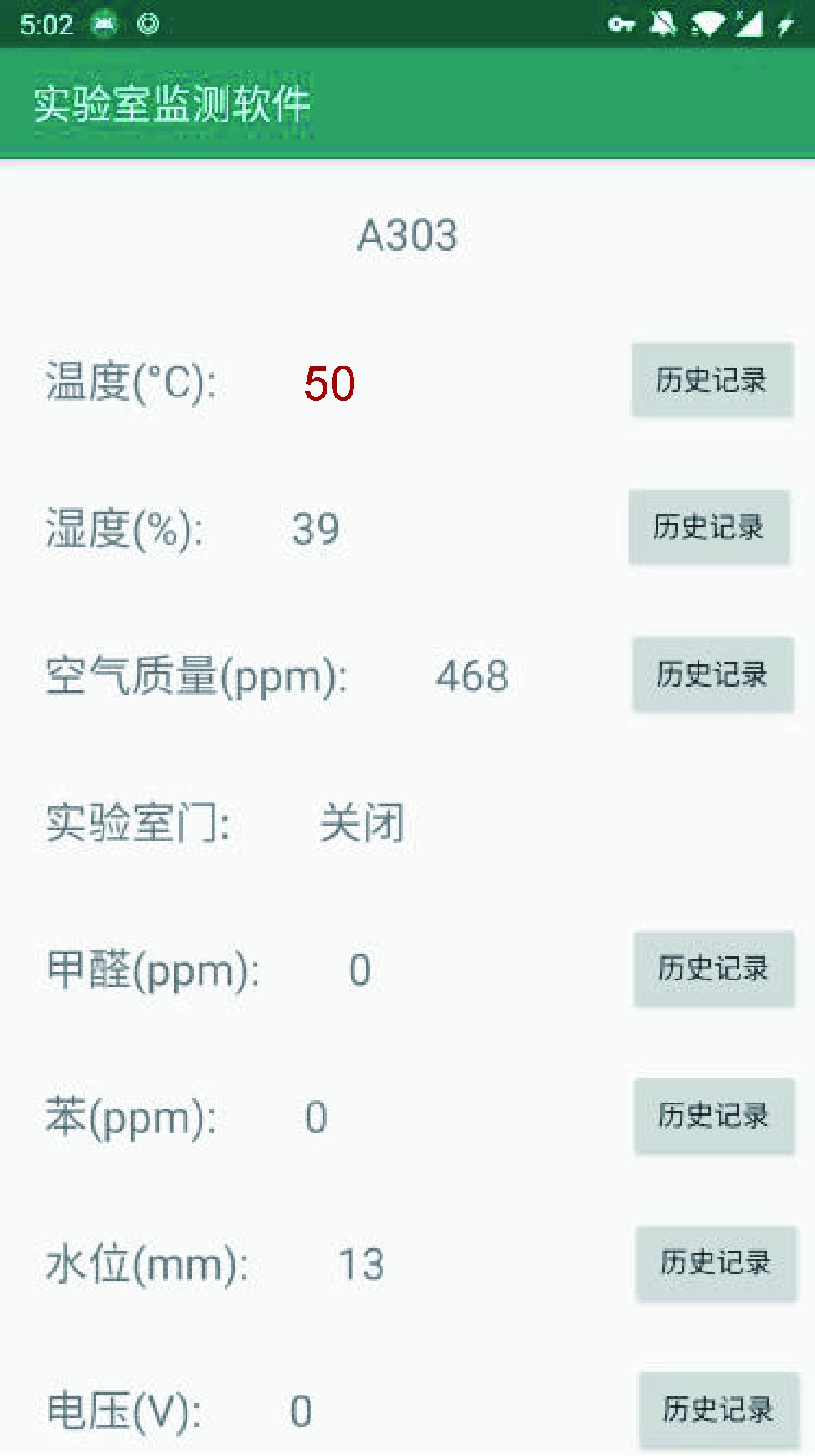The width and height of the screenshot is (815, 1456).
Task: Open 温度 history with its 历史记录 button
Action: point(712,380)
